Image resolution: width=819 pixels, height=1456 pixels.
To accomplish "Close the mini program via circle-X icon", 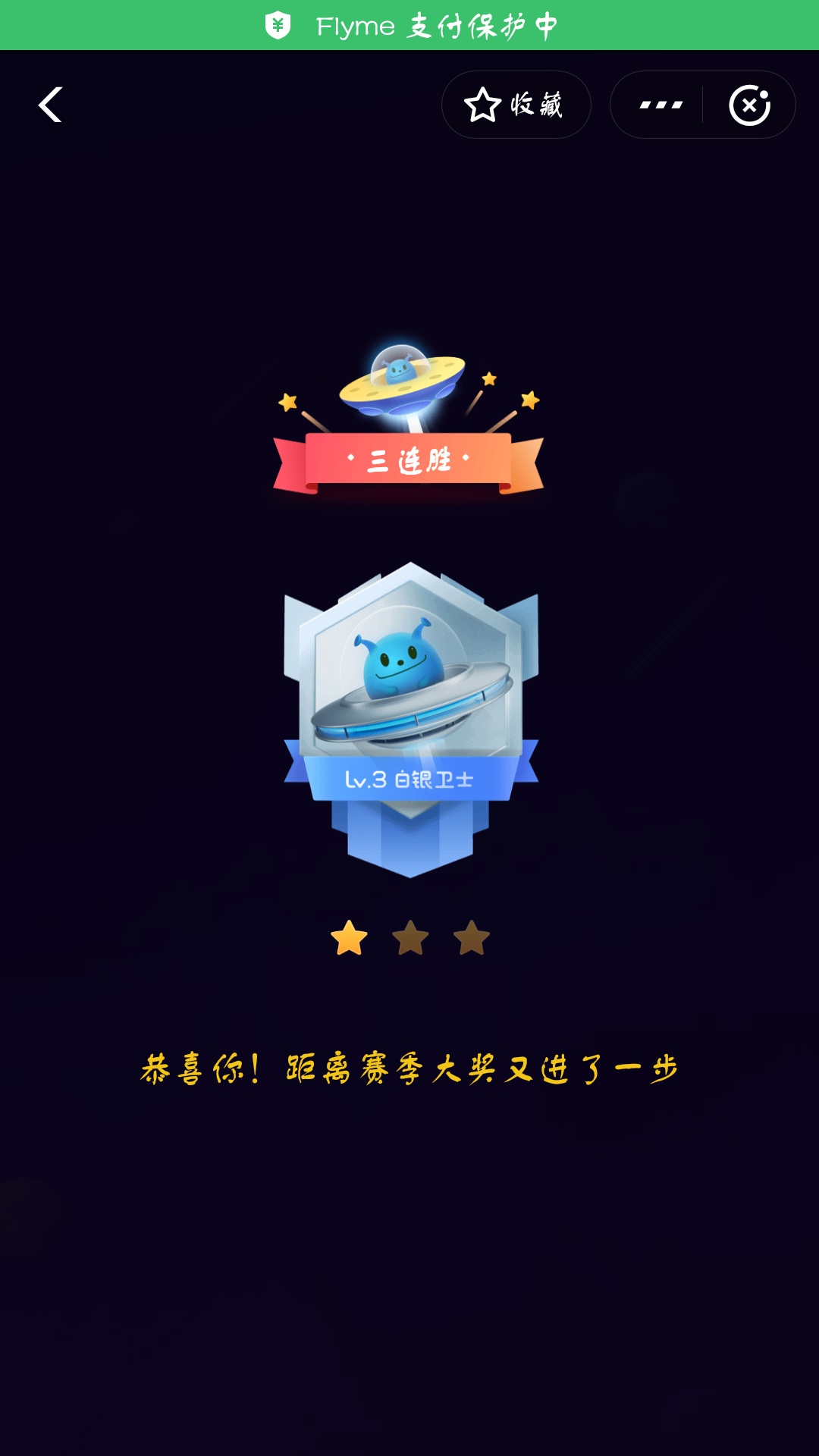I will click(x=751, y=105).
